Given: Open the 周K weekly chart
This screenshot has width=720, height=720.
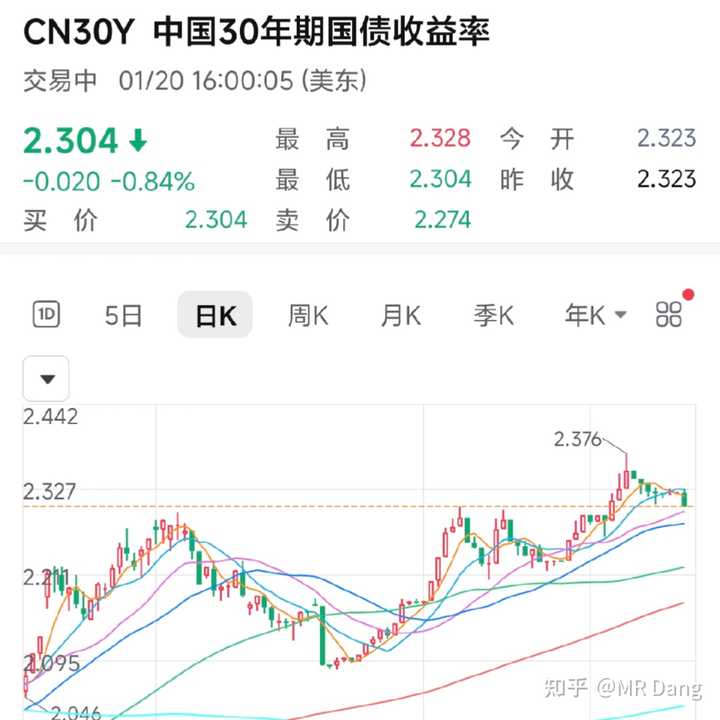Looking at the screenshot, I should point(307,316).
